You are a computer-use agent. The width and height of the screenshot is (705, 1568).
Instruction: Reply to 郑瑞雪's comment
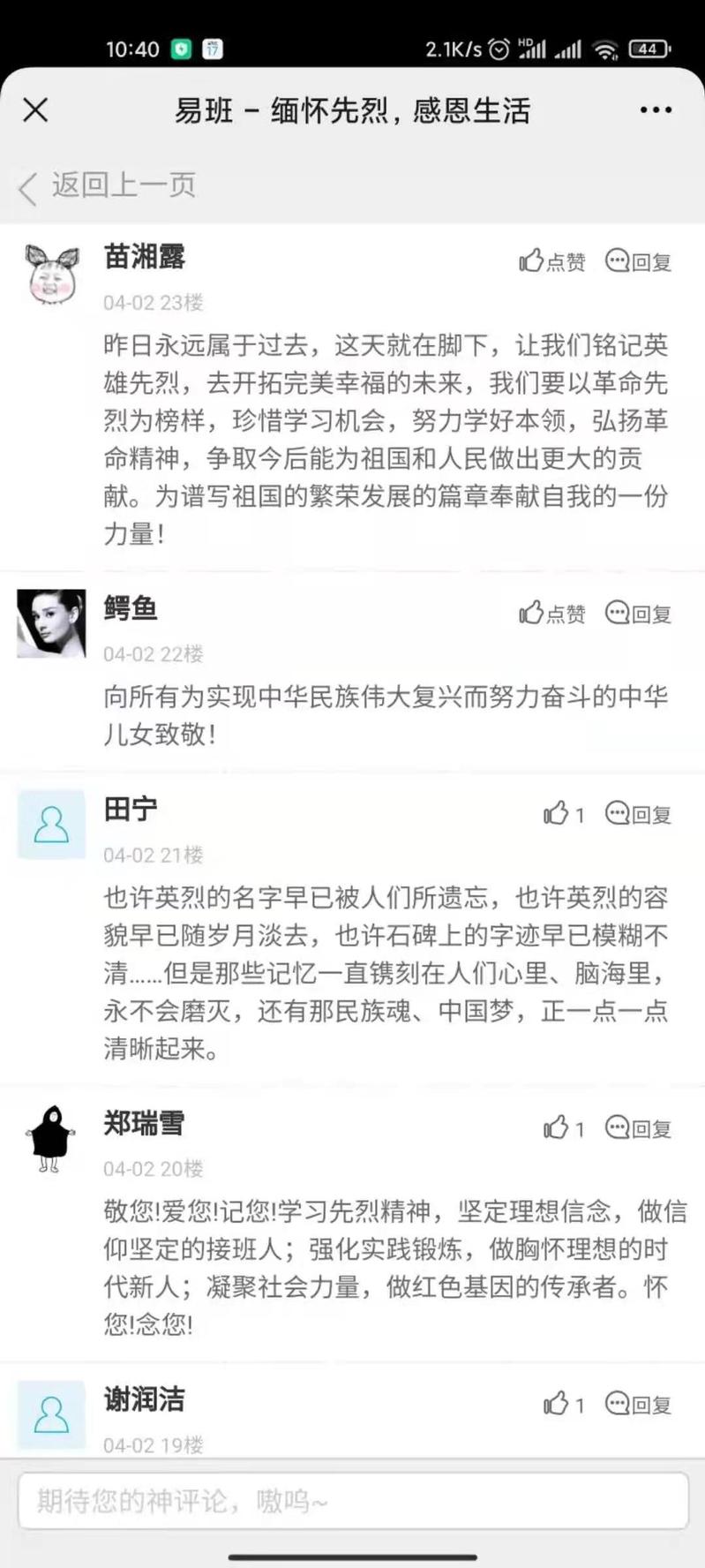[638, 1127]
